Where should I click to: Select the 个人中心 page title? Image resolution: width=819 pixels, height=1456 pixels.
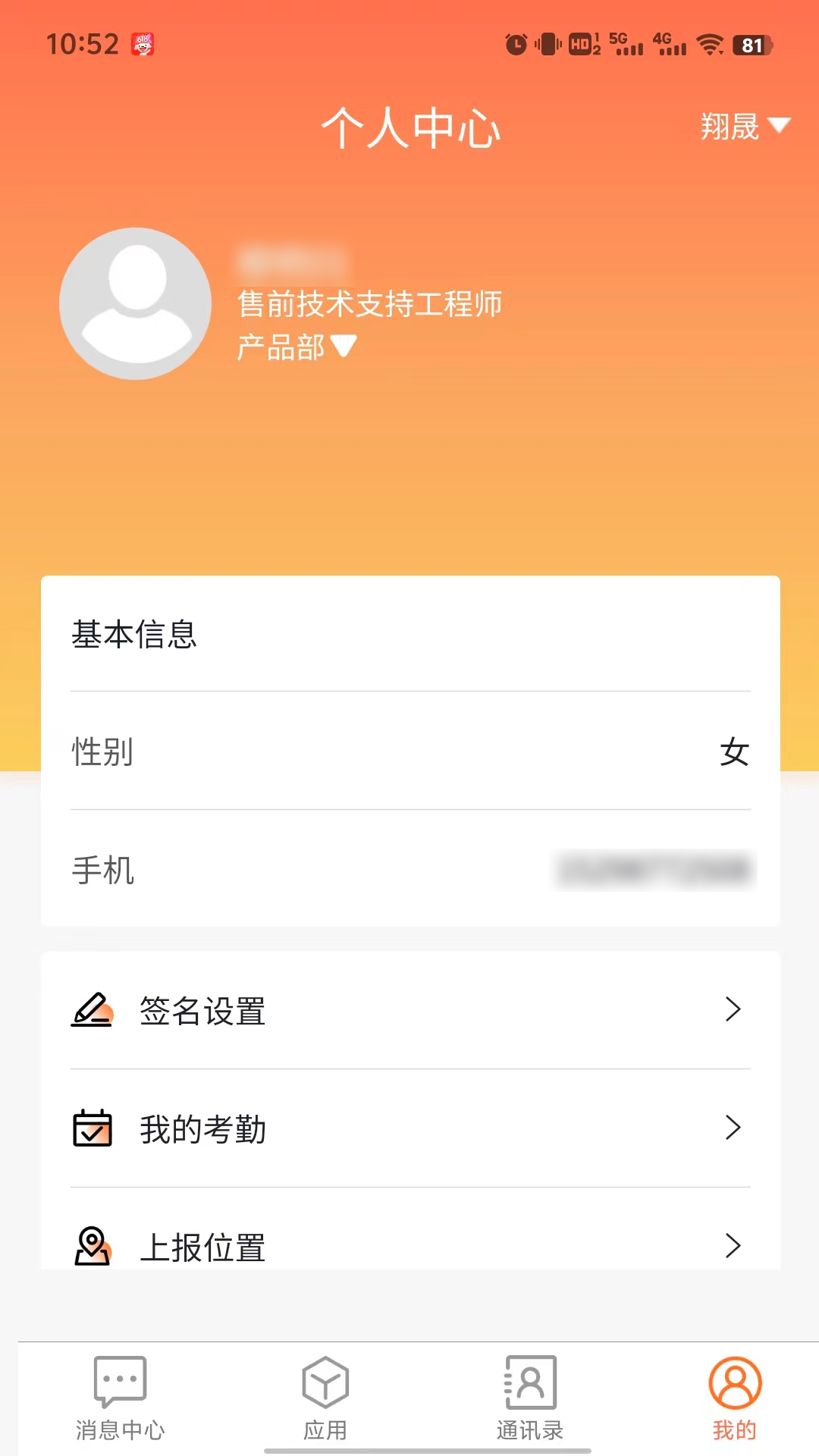[413, 127]
